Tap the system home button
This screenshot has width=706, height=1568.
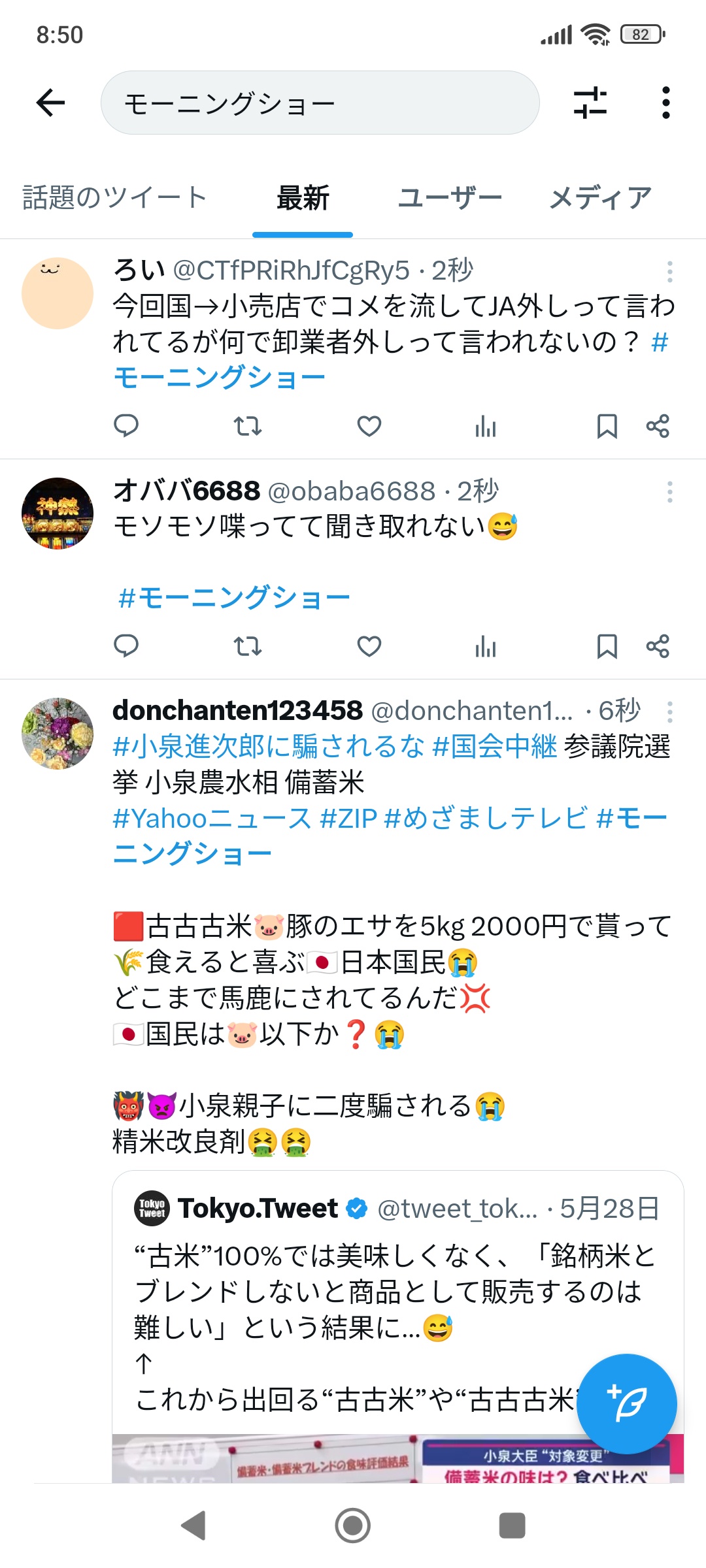tap(353, 1526)
